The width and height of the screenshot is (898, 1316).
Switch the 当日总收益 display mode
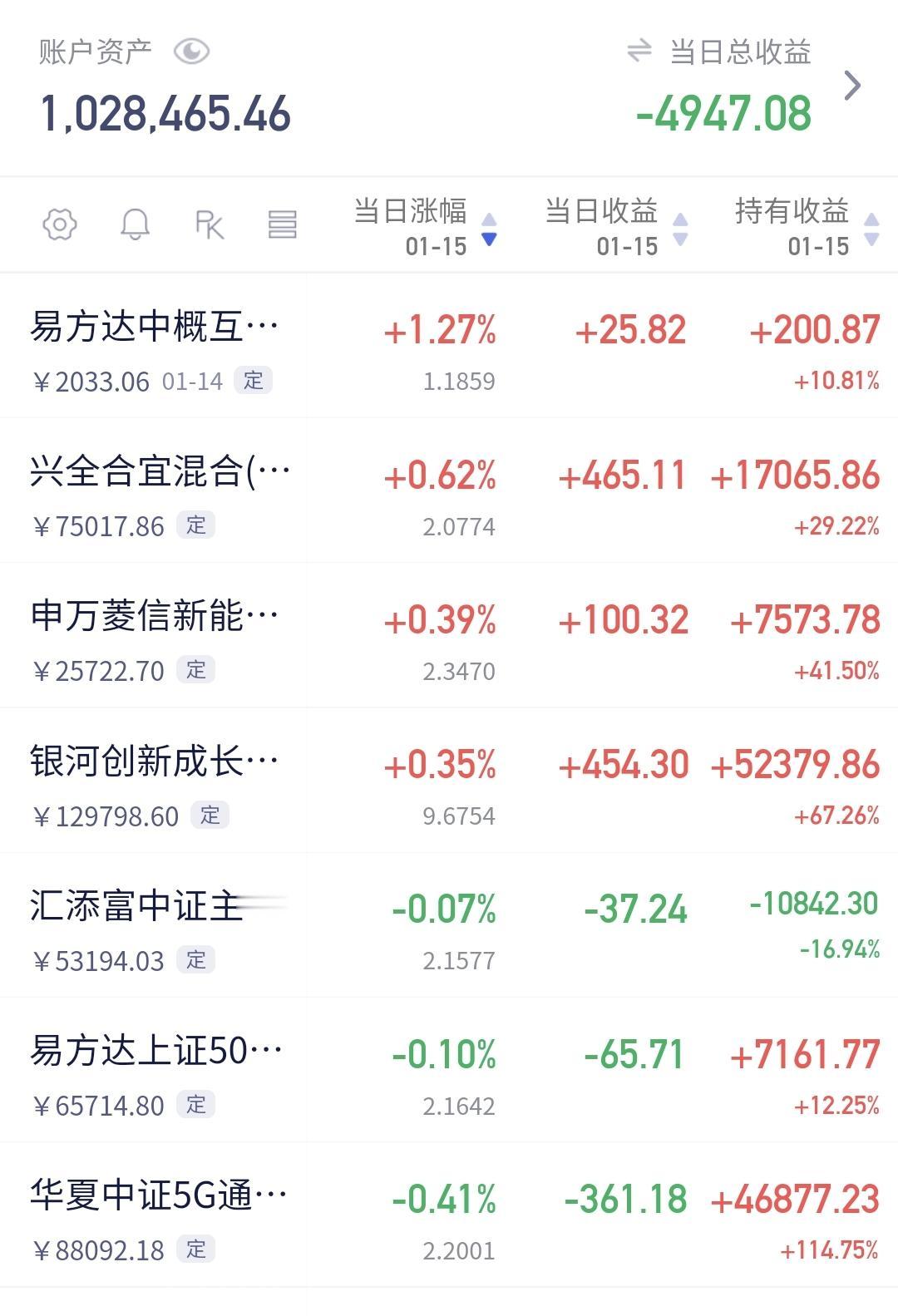point(639,52)
